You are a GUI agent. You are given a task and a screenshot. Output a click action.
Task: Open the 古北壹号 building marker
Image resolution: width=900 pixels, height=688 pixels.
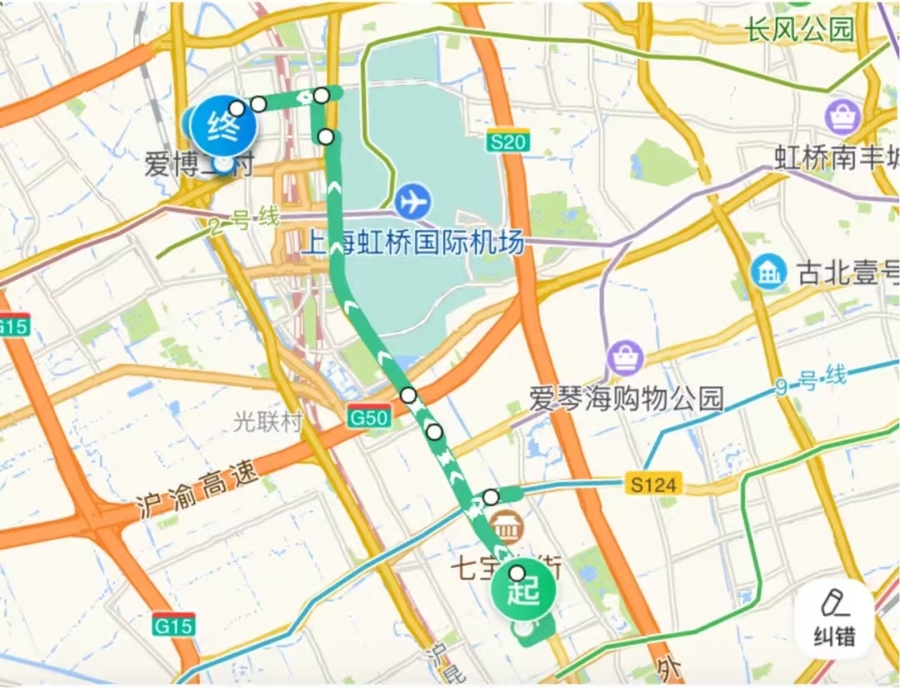768,271
